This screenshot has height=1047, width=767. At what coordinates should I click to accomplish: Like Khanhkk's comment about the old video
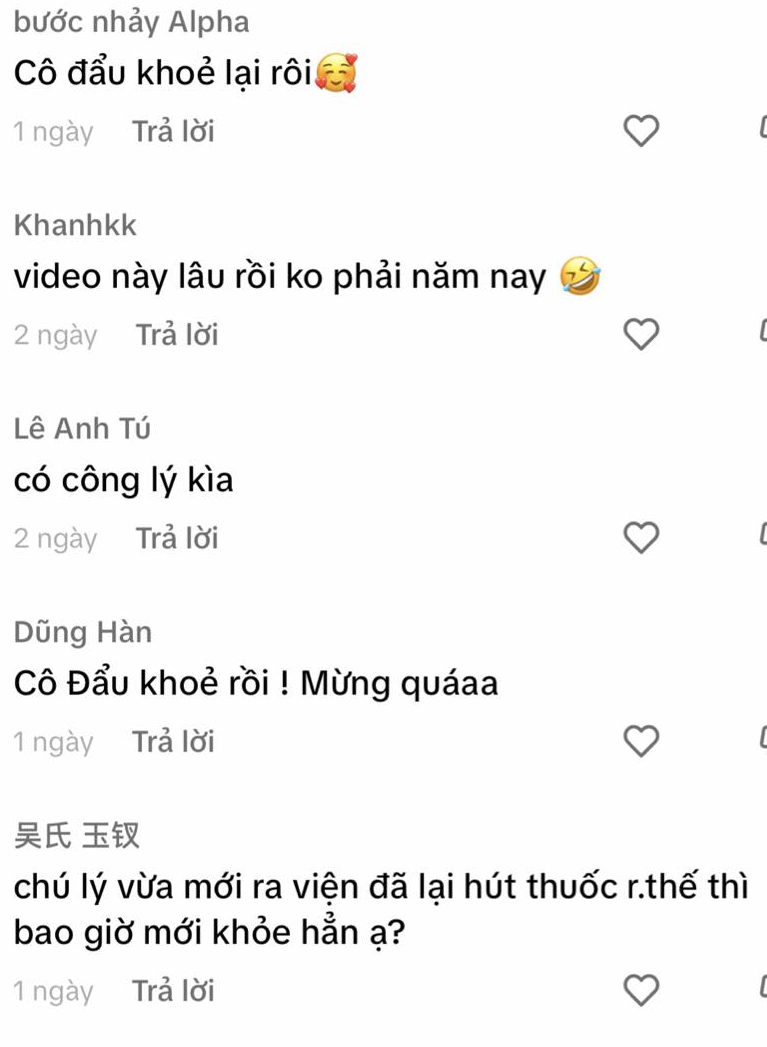click(642, 335)
